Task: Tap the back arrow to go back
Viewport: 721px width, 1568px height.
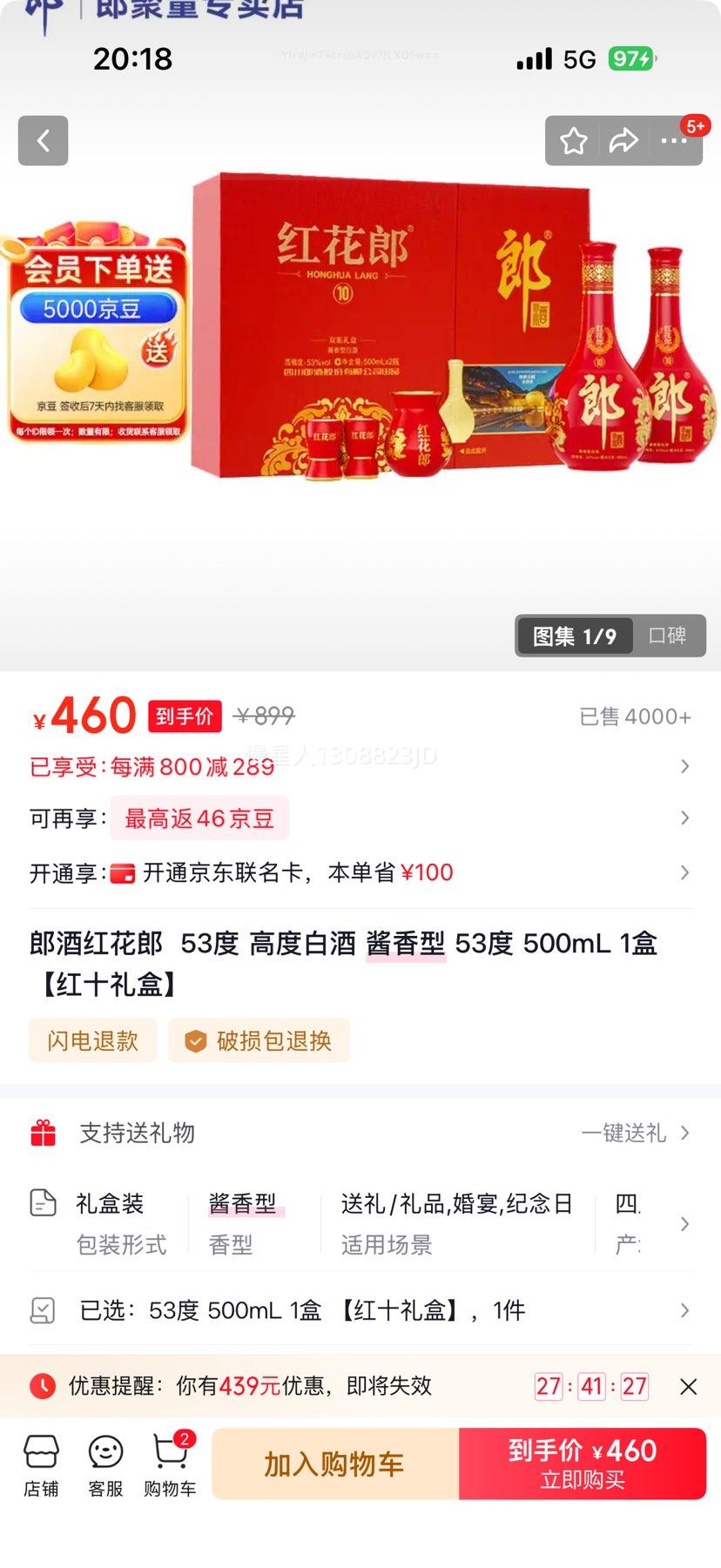Action: tap(43, 140)
